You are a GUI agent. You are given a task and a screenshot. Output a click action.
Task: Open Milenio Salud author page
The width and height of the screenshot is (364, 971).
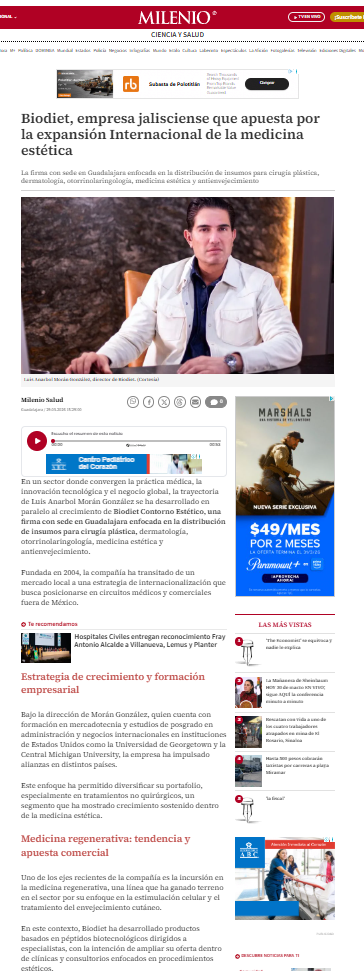pyautogui.click(x=42, y=399)
